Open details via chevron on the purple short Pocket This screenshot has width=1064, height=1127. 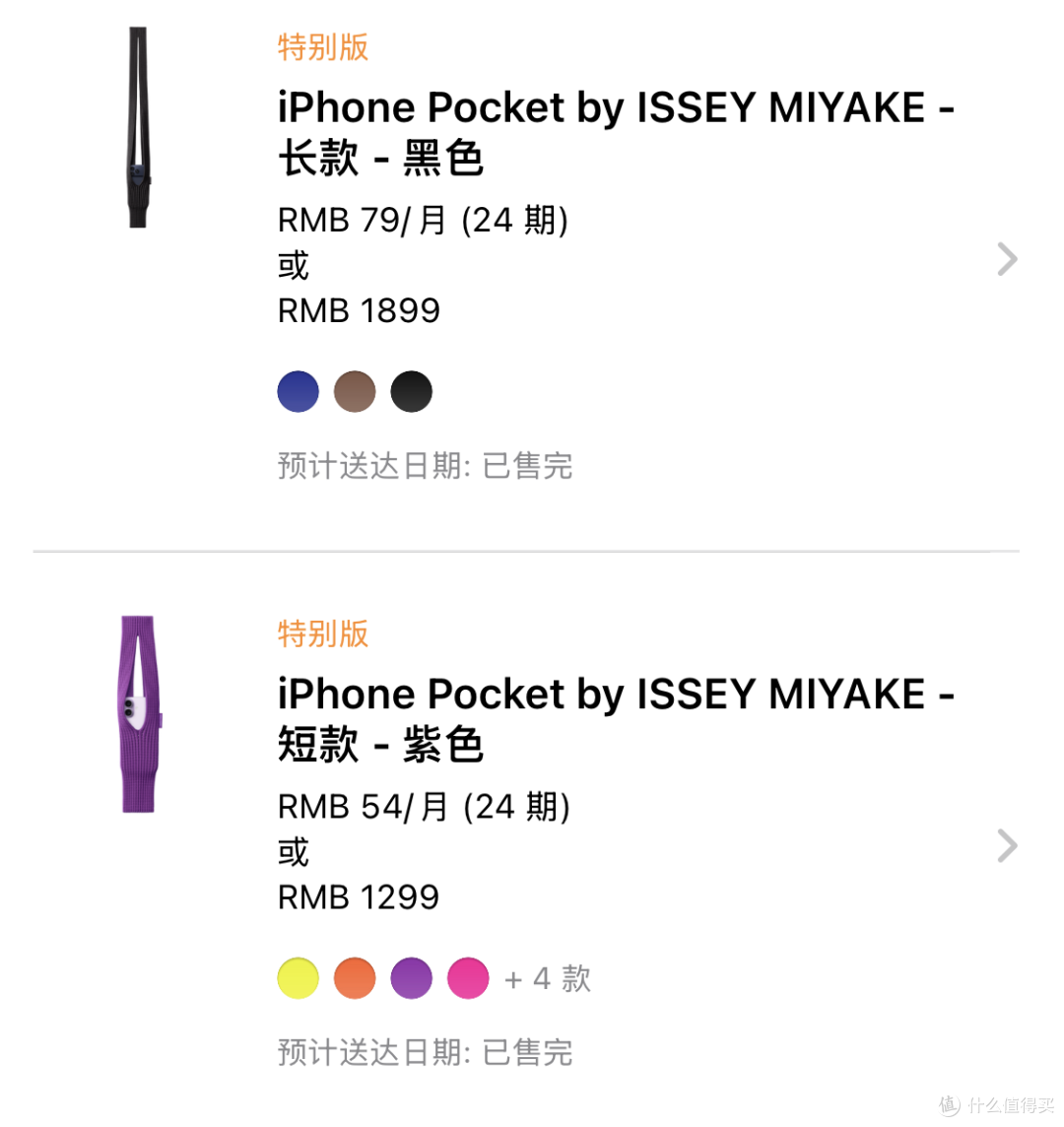point(1007,845)
